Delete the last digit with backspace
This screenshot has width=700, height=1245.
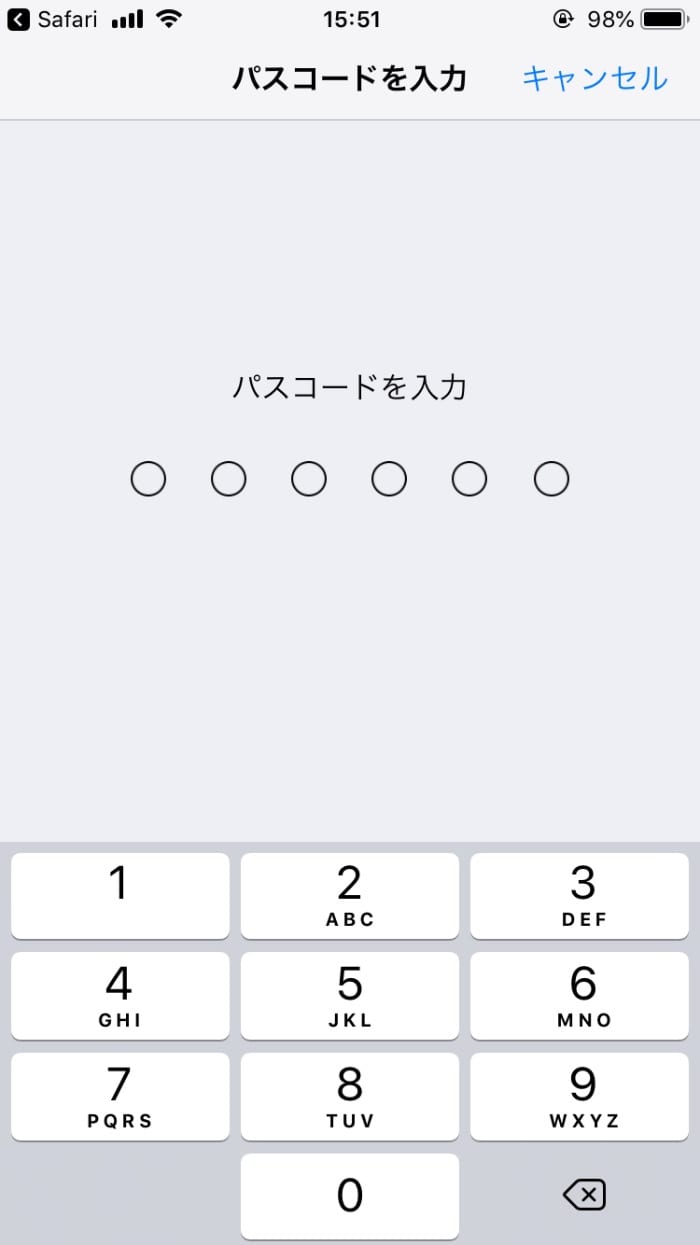[x=584, y=1194]
